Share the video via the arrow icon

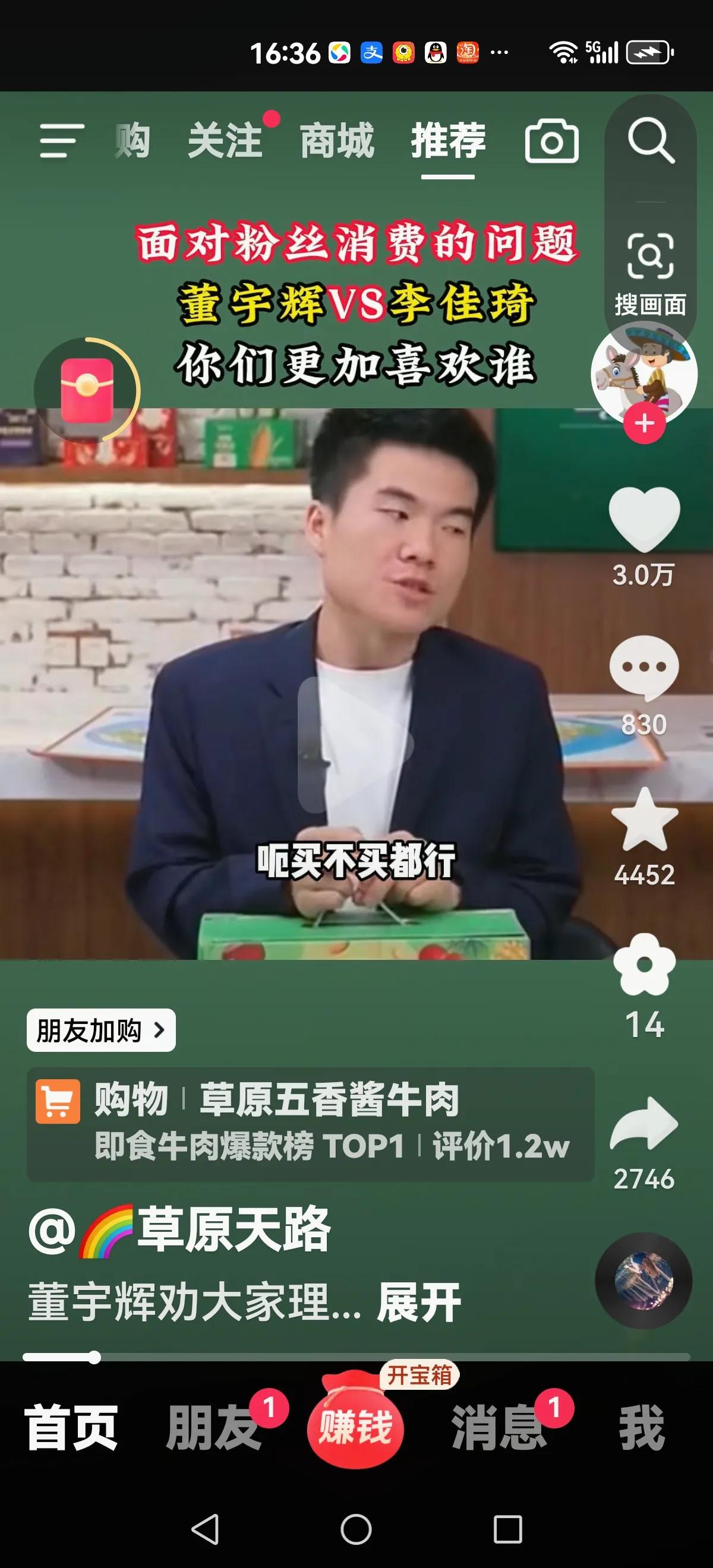tap(644, 1125)
